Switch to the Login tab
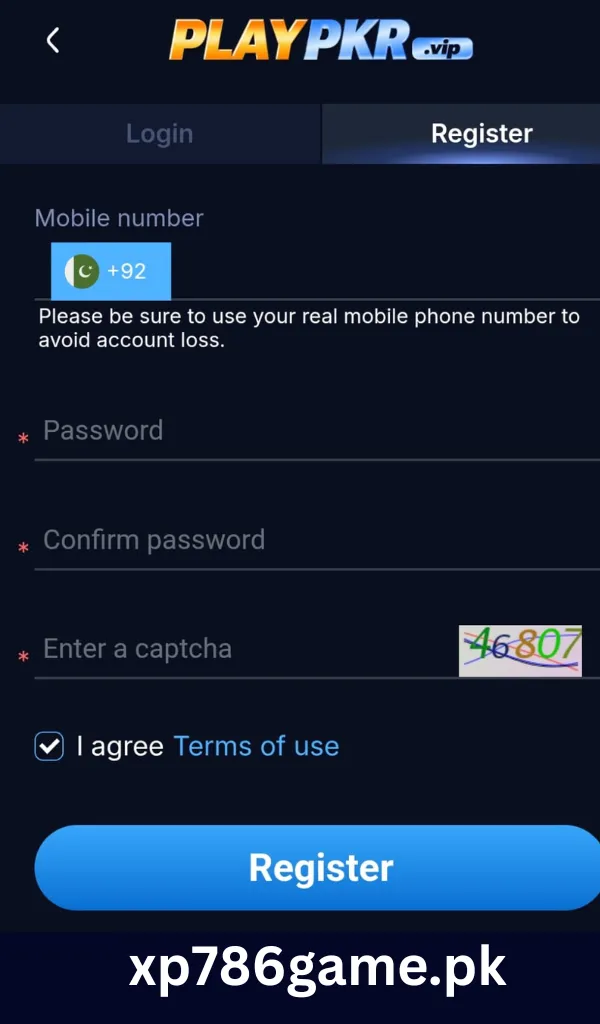The width and height of the screenshot is (600, 1024). coord(160,134)
